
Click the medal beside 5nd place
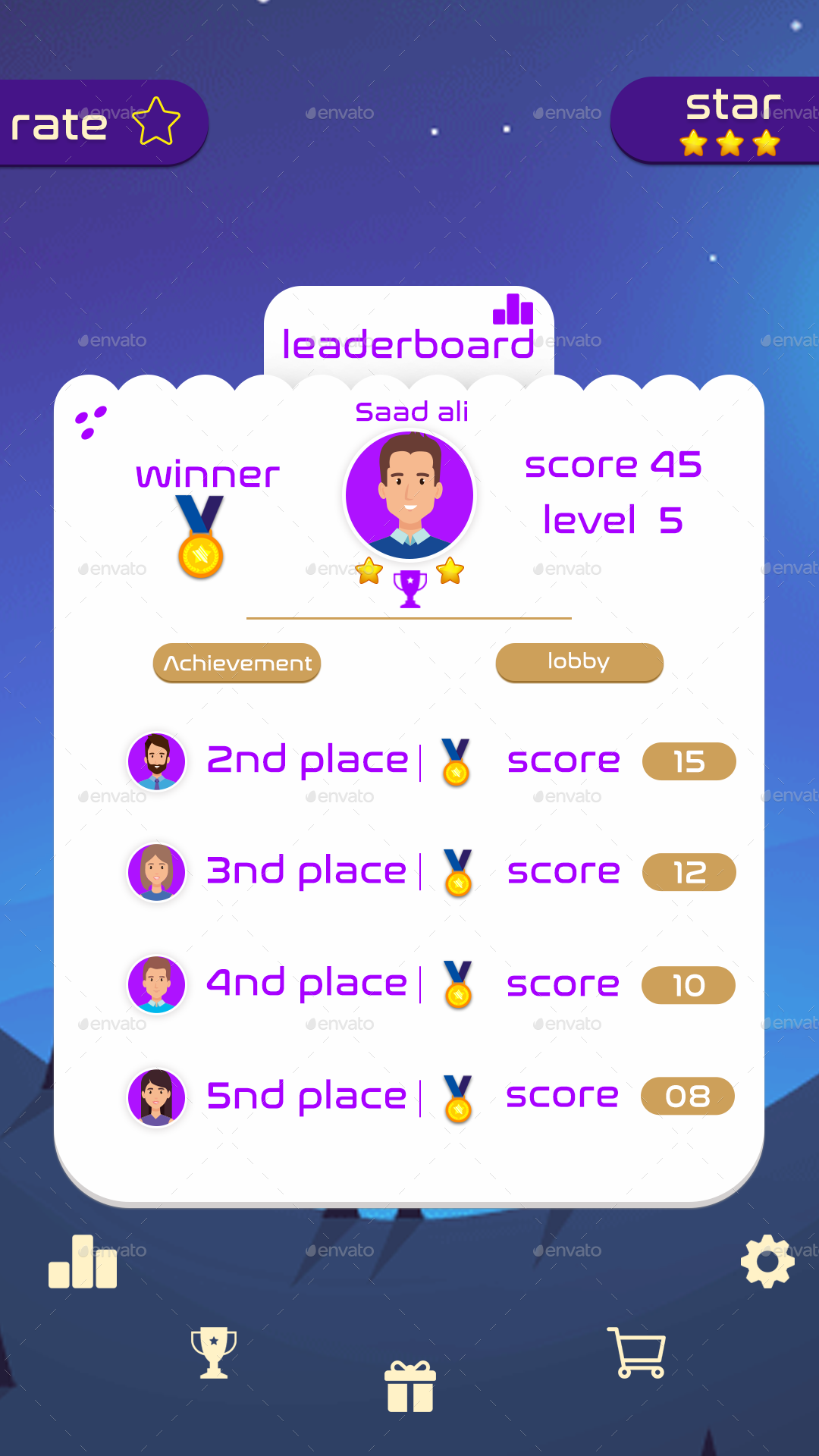coord(456,1100)
